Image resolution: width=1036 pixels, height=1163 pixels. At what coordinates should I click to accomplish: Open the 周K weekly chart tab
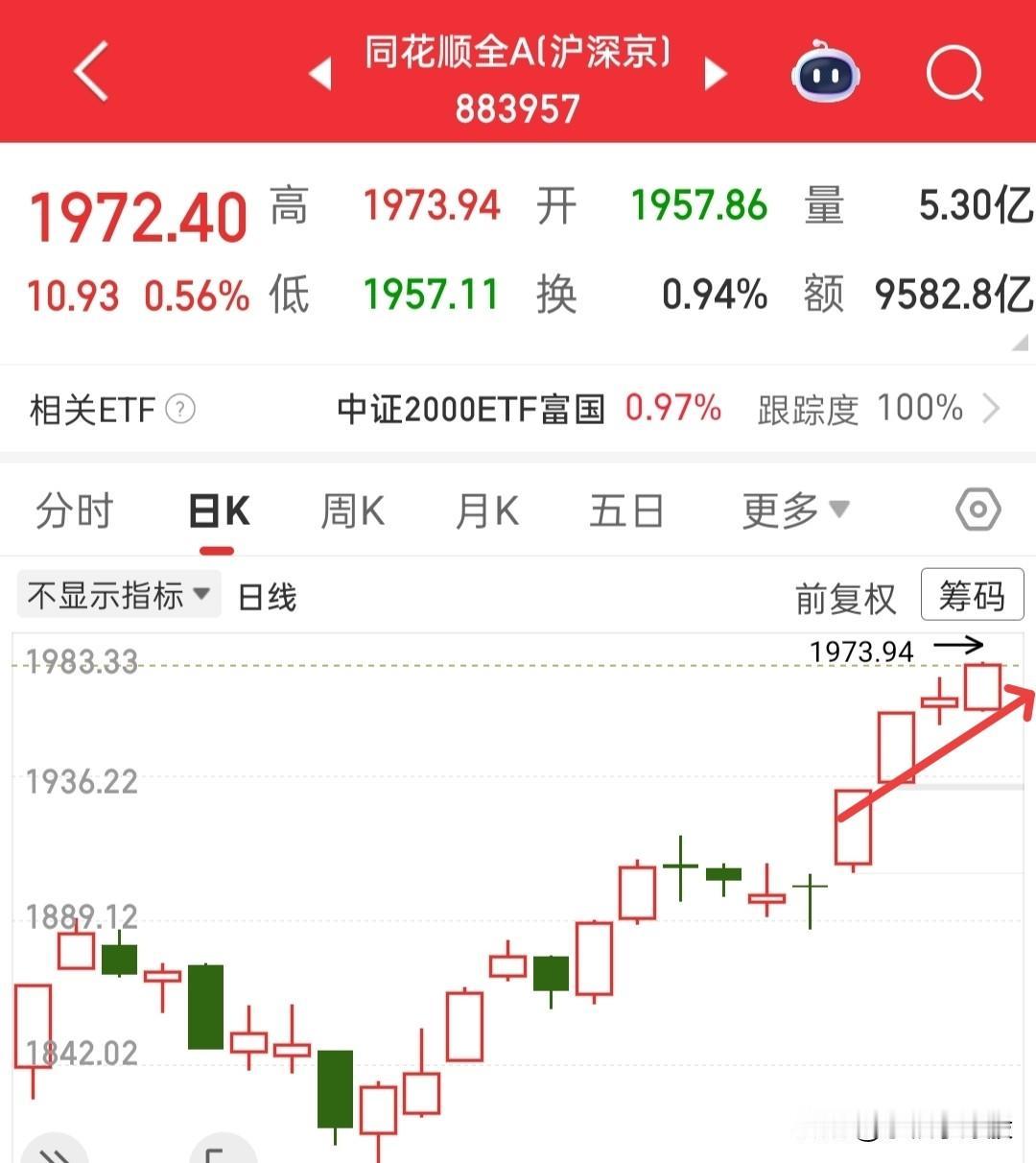click(x=351, y=510)
